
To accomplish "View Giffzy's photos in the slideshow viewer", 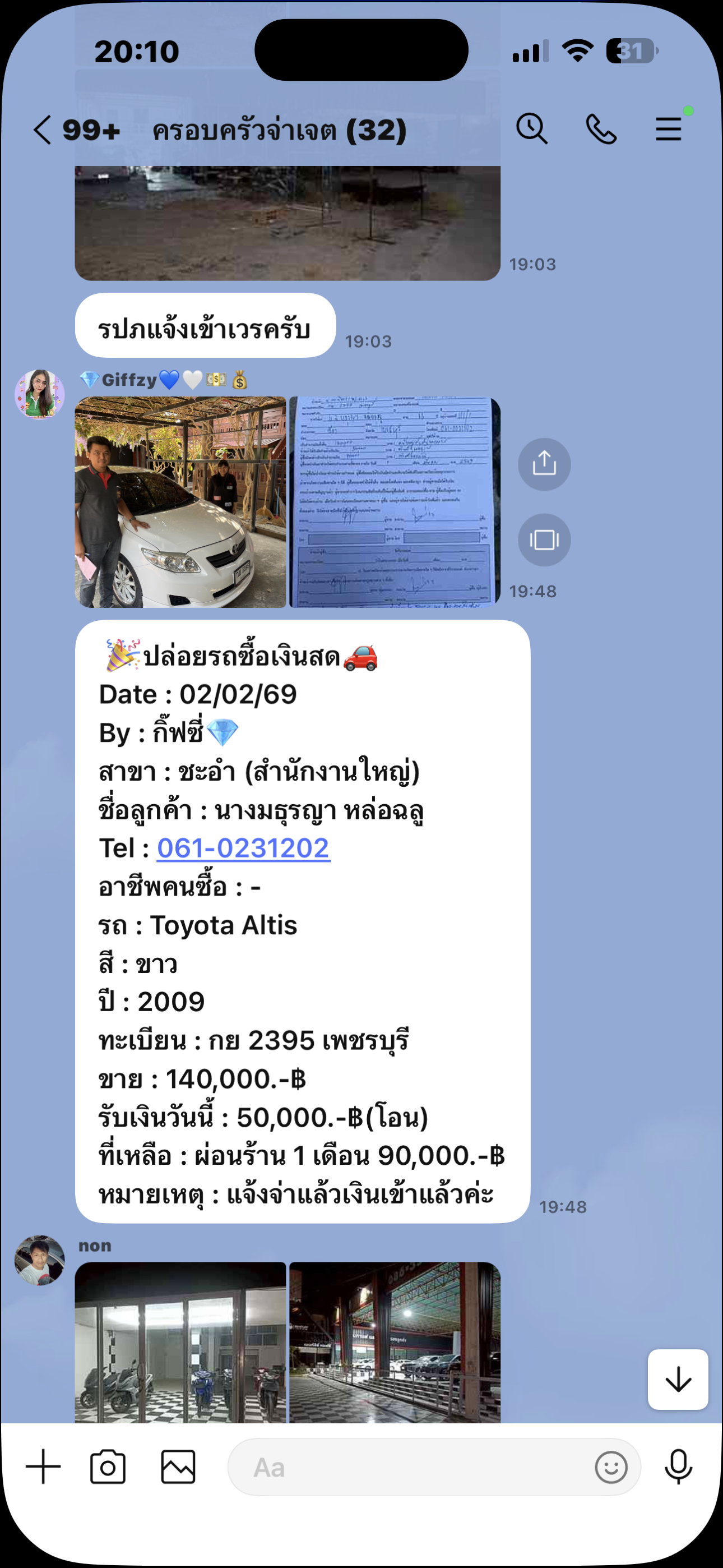I will tap(544, 540).
